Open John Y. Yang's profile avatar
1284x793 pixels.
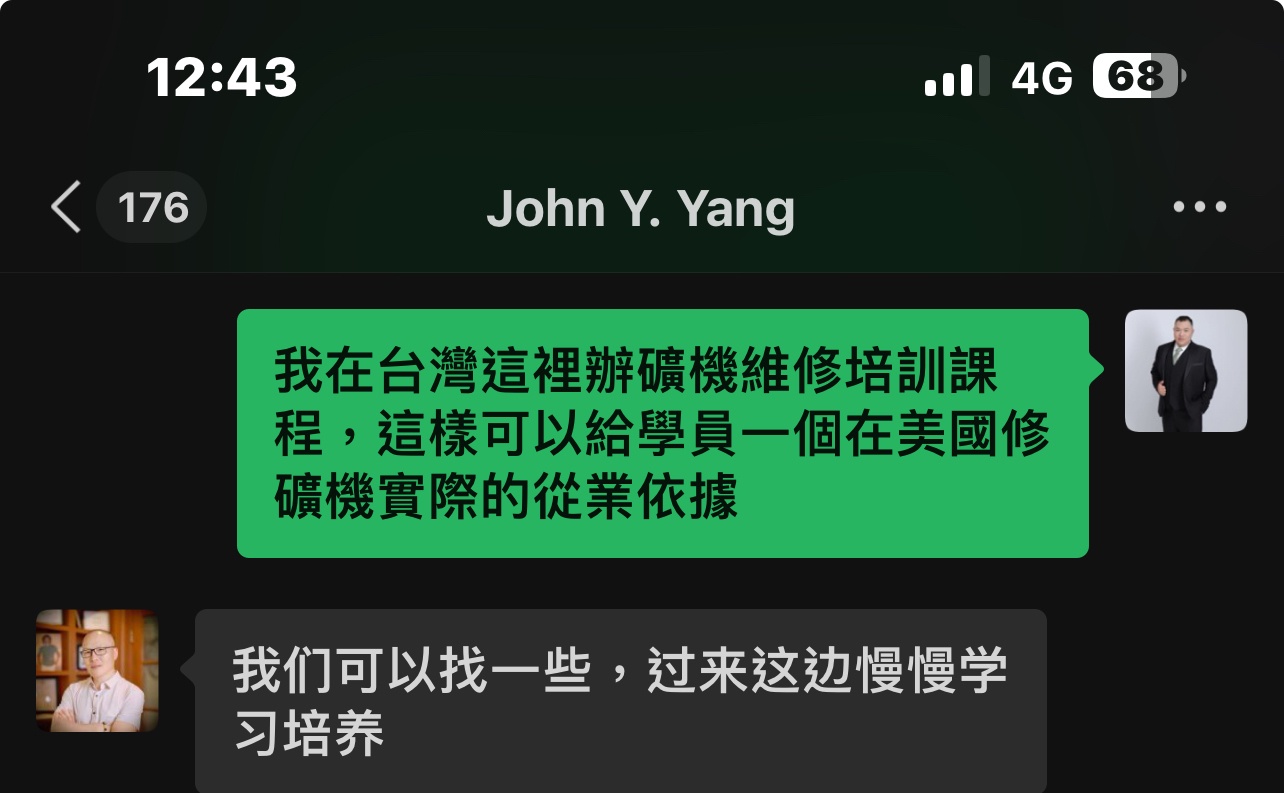tap(97, 670)
